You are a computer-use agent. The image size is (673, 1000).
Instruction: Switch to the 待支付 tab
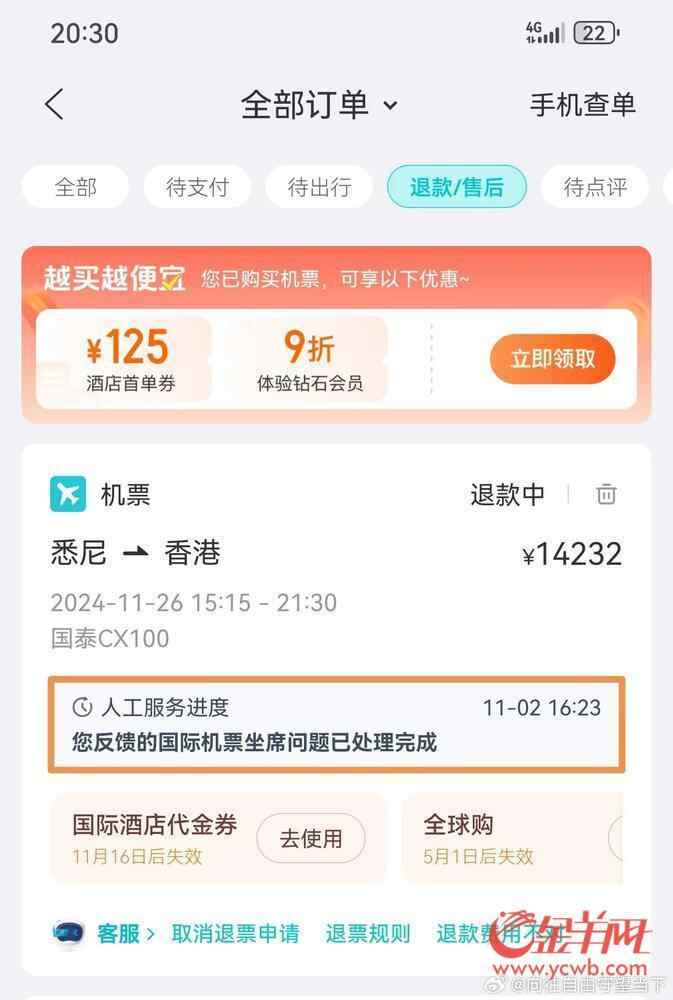(x=197, y=187)
